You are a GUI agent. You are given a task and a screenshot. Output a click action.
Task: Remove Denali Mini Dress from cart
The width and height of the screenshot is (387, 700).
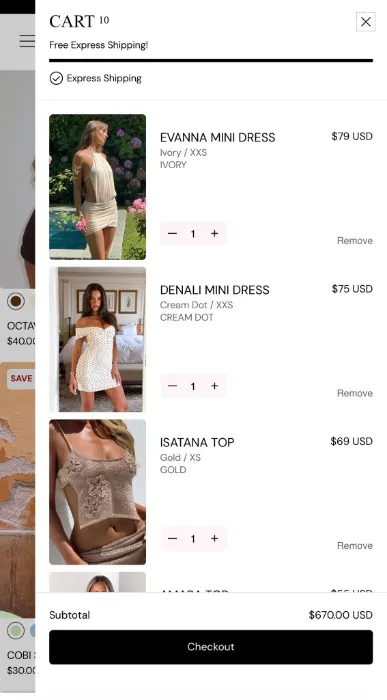click(354, 393)
